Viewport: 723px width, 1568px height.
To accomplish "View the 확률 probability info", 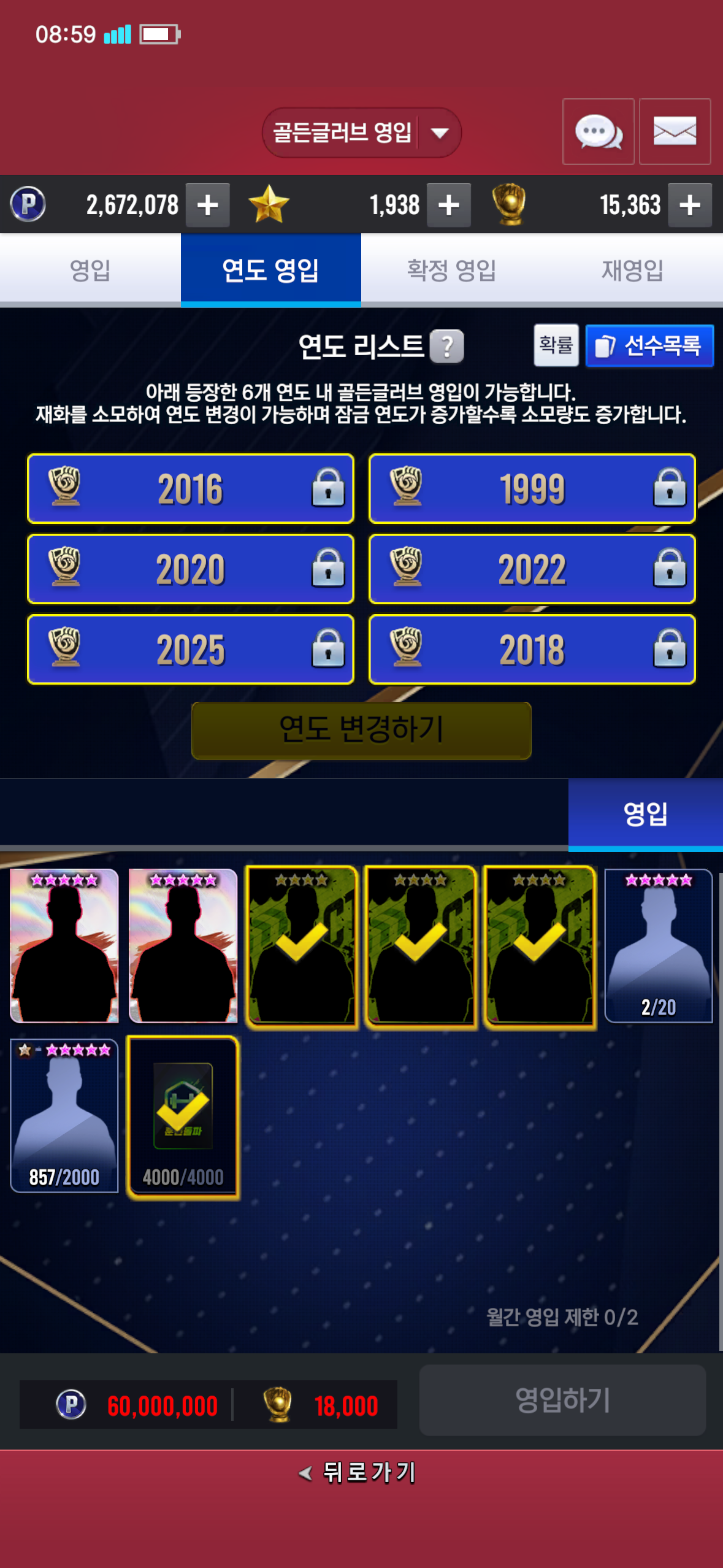I will coord(556,345).
